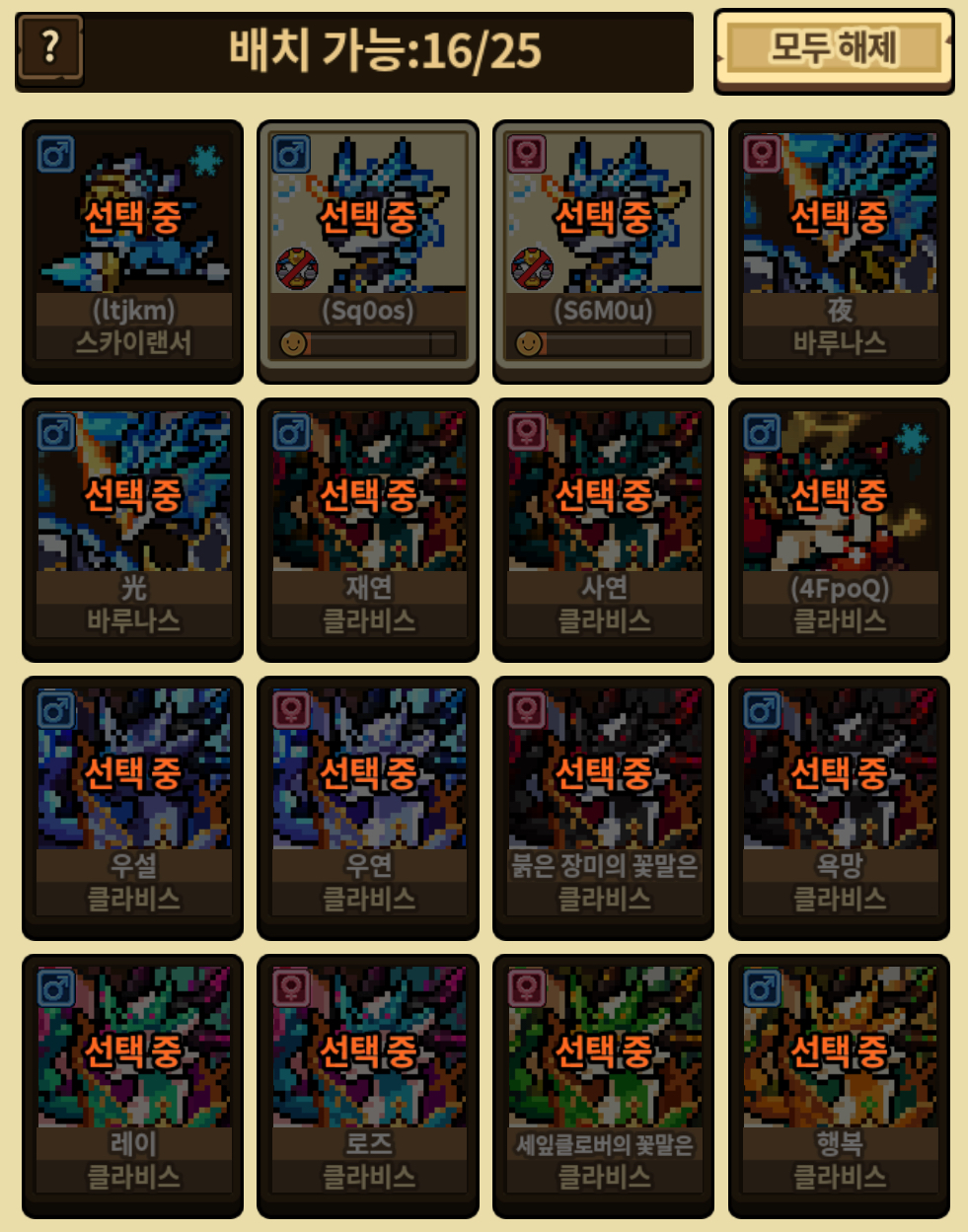
Task: Select the 사연 클라비스 card
Action: 603,530
